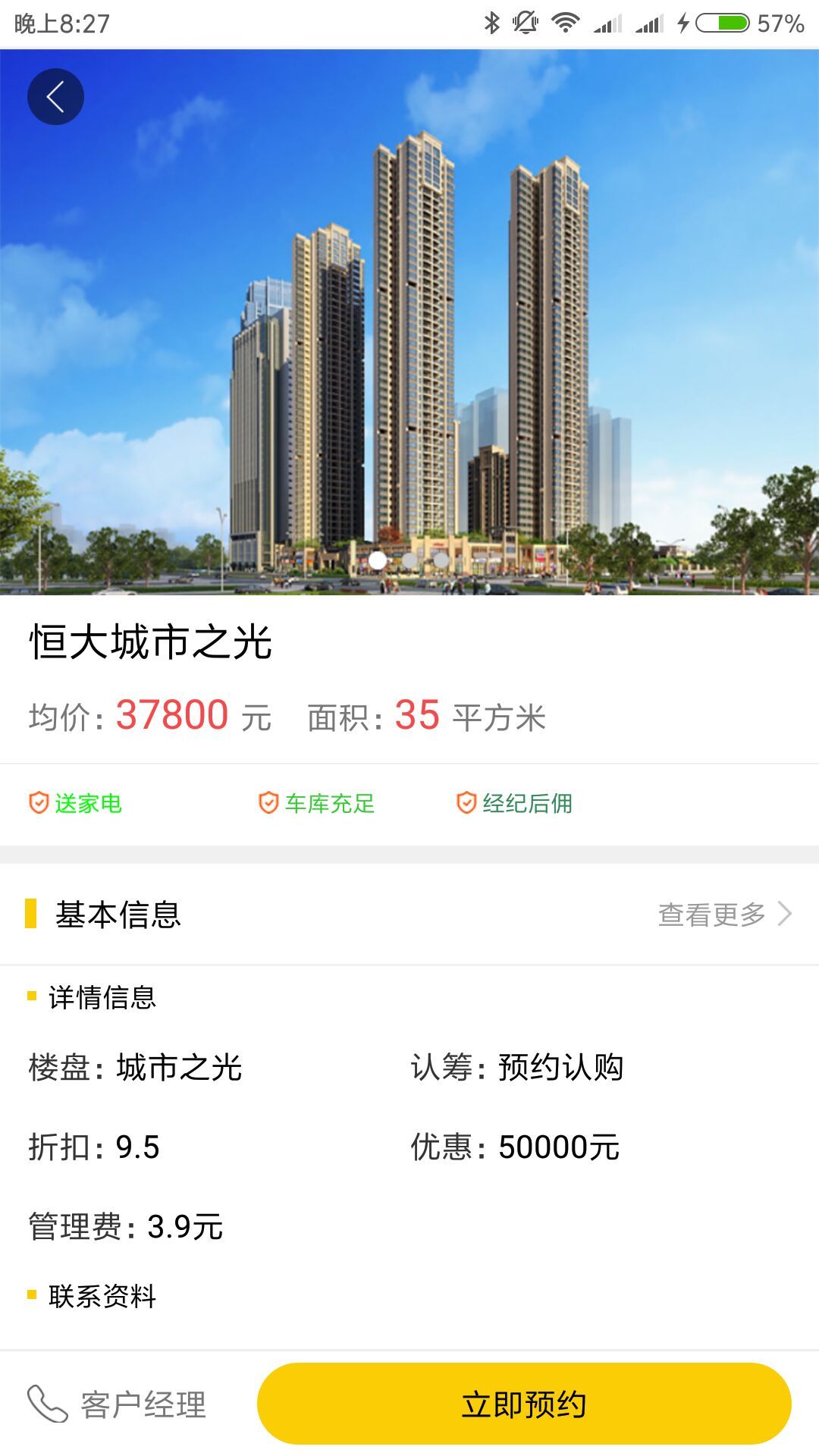This screenshot has width=819, height=1456.
Task: Call the 客户经理 account manager
Action: click(118, 1404)
